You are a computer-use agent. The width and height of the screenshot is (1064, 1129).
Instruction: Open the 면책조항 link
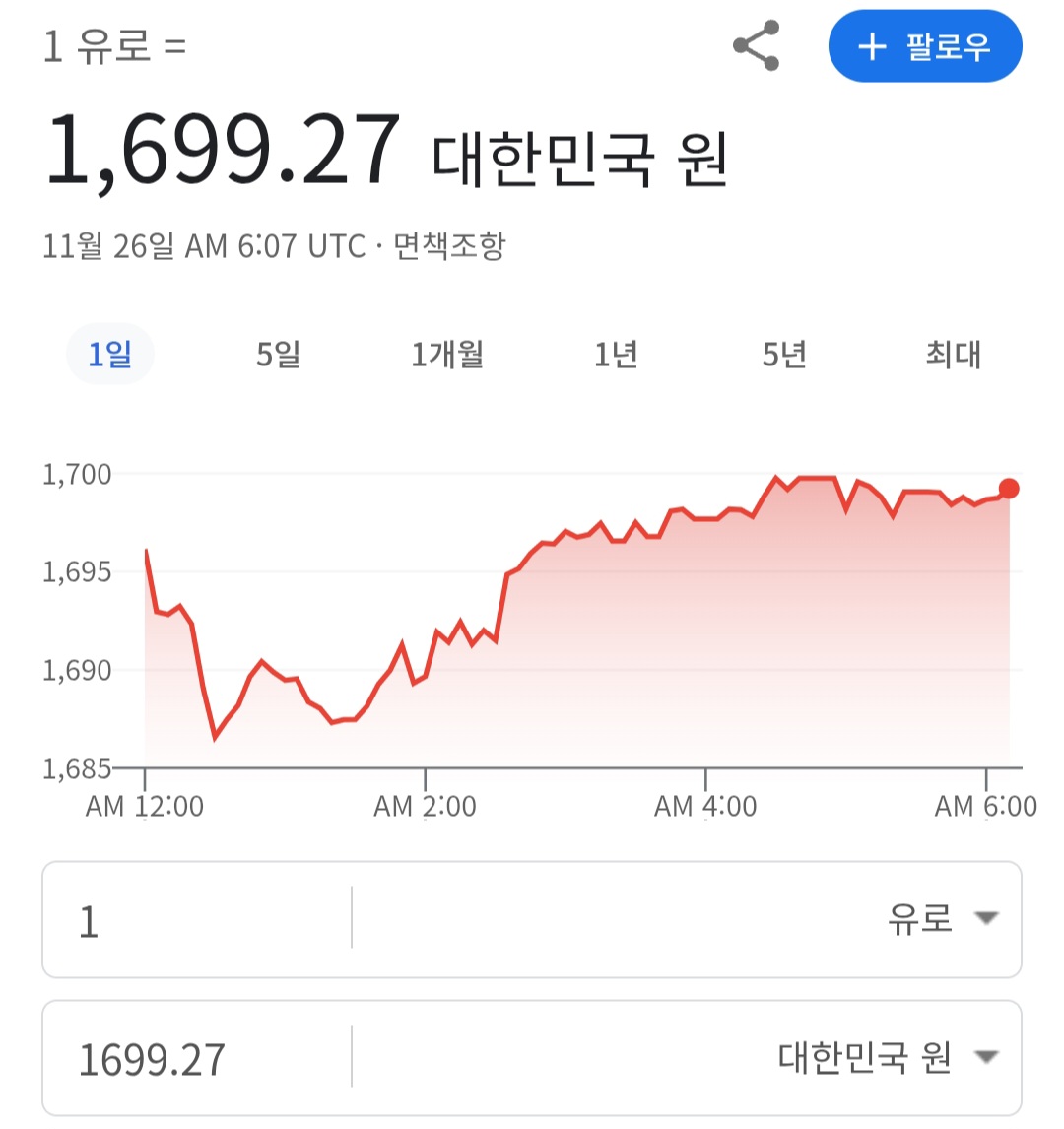pyautogui.click(x=450, y=246)
